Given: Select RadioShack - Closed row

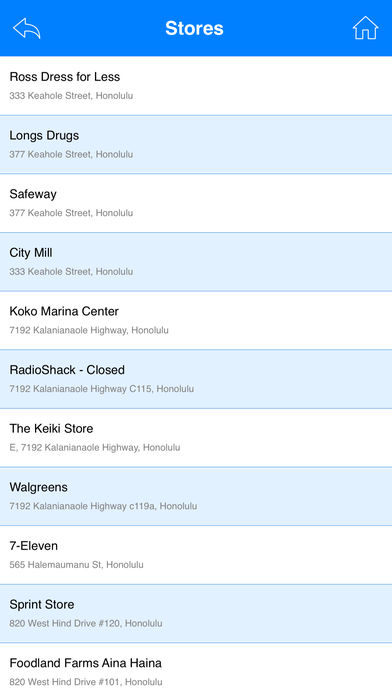Looking at the screenshot, I should point(196,379).
